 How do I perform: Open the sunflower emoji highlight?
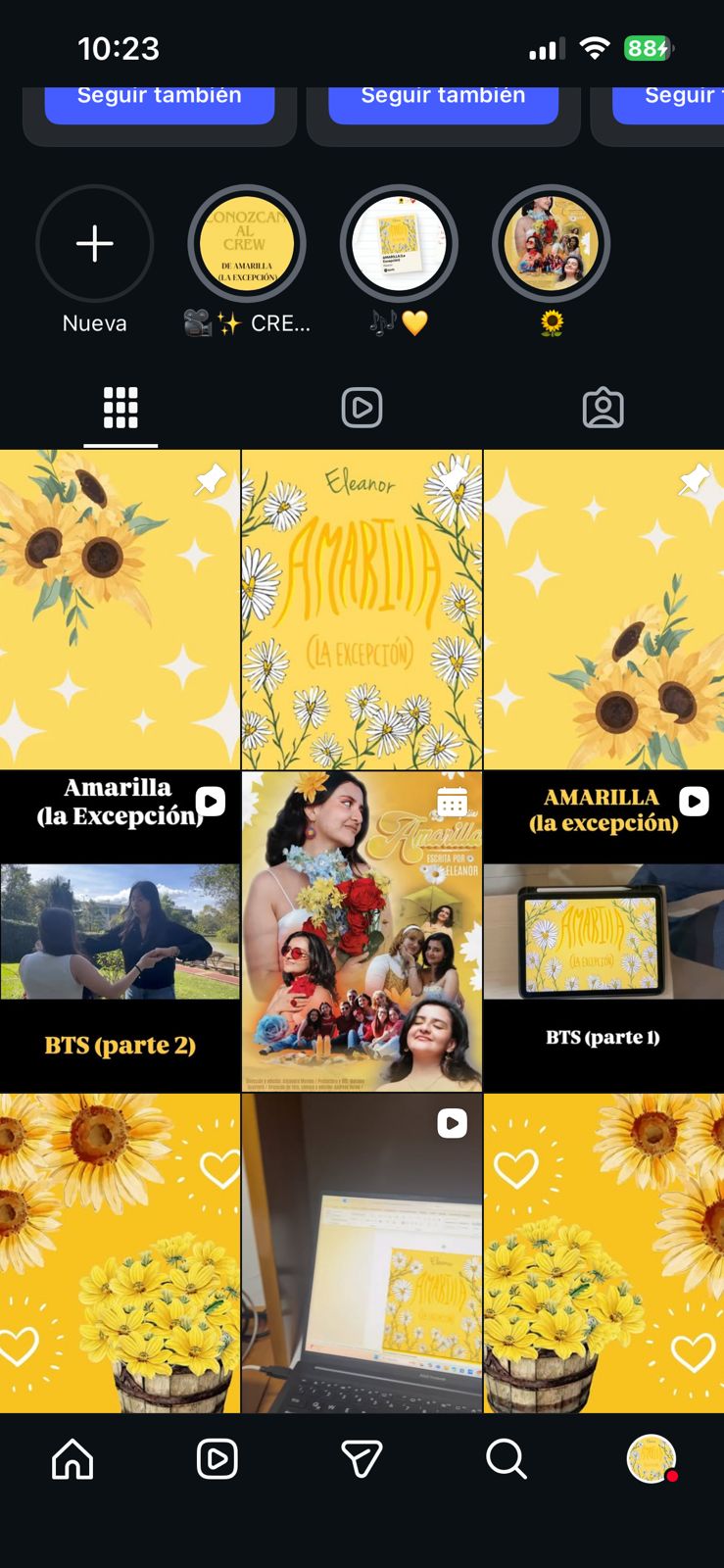click(x=551, y=243)
